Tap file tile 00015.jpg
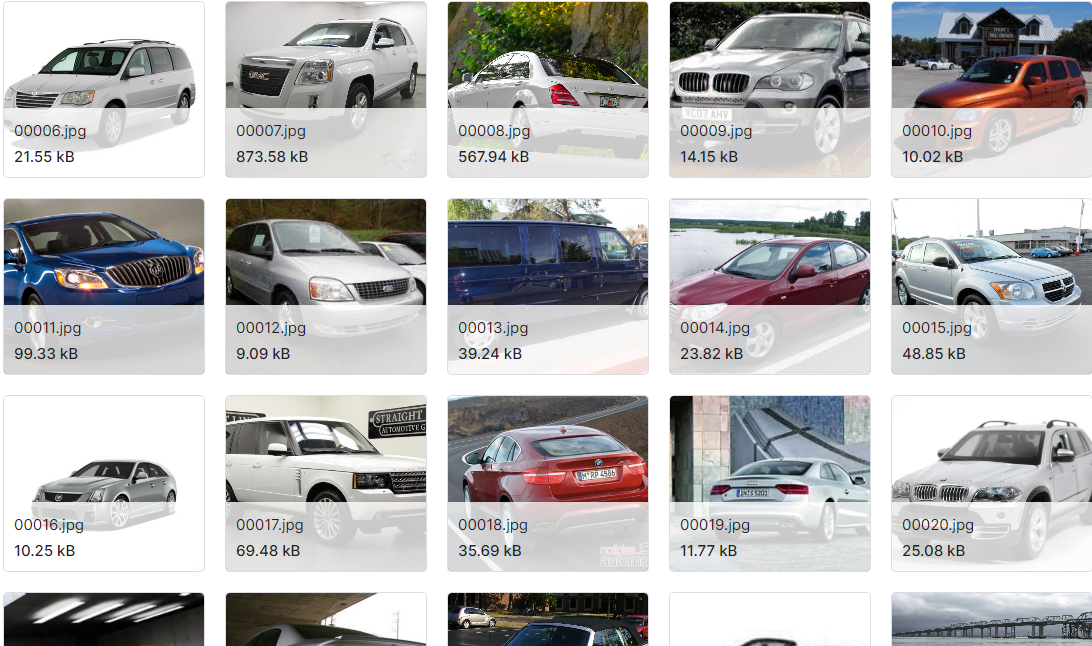 click(991, 286)
